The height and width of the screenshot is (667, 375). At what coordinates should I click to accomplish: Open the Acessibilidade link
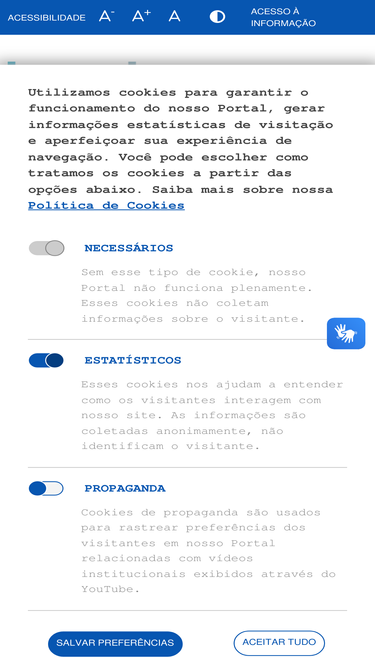tap(46, 18)
